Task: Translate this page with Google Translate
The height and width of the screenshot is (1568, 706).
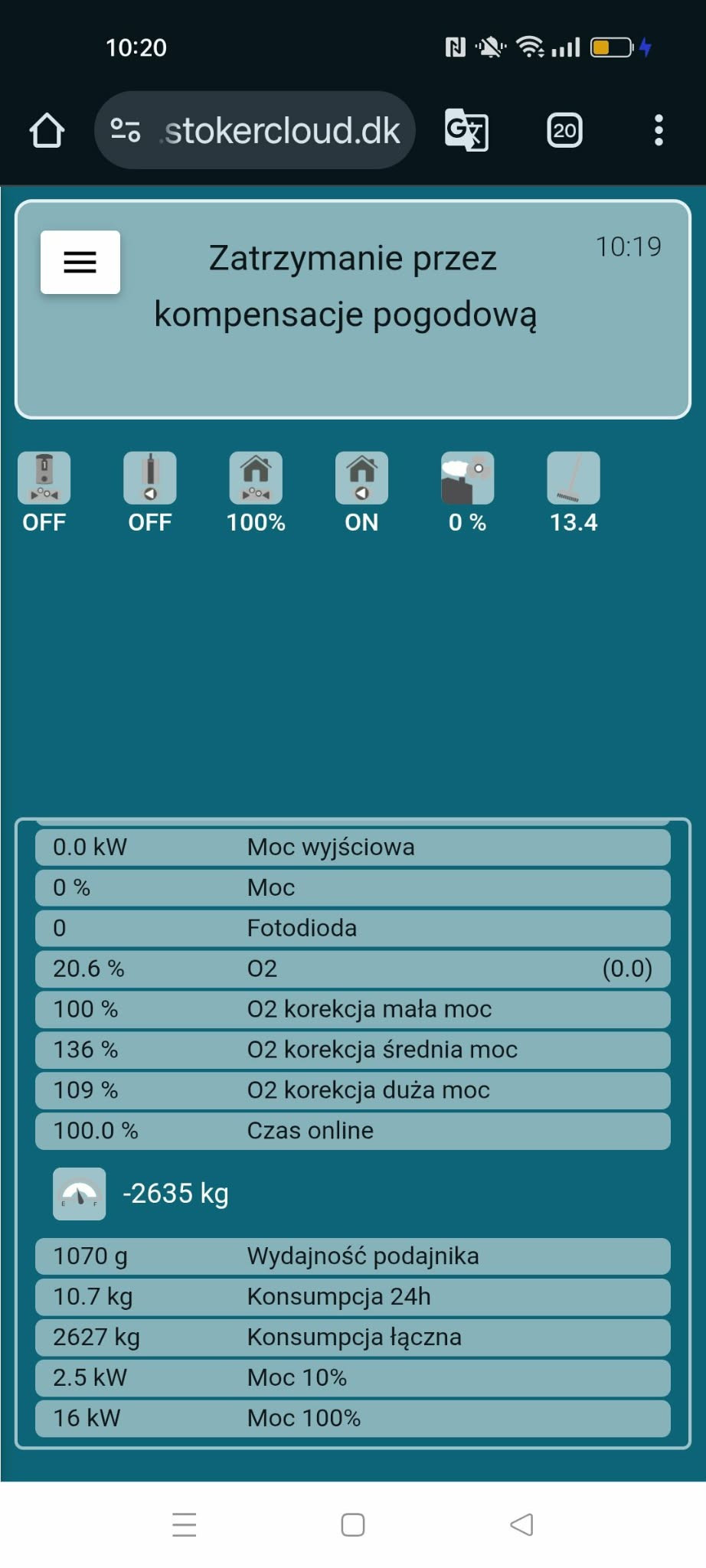Action: [x=466, y=130]
